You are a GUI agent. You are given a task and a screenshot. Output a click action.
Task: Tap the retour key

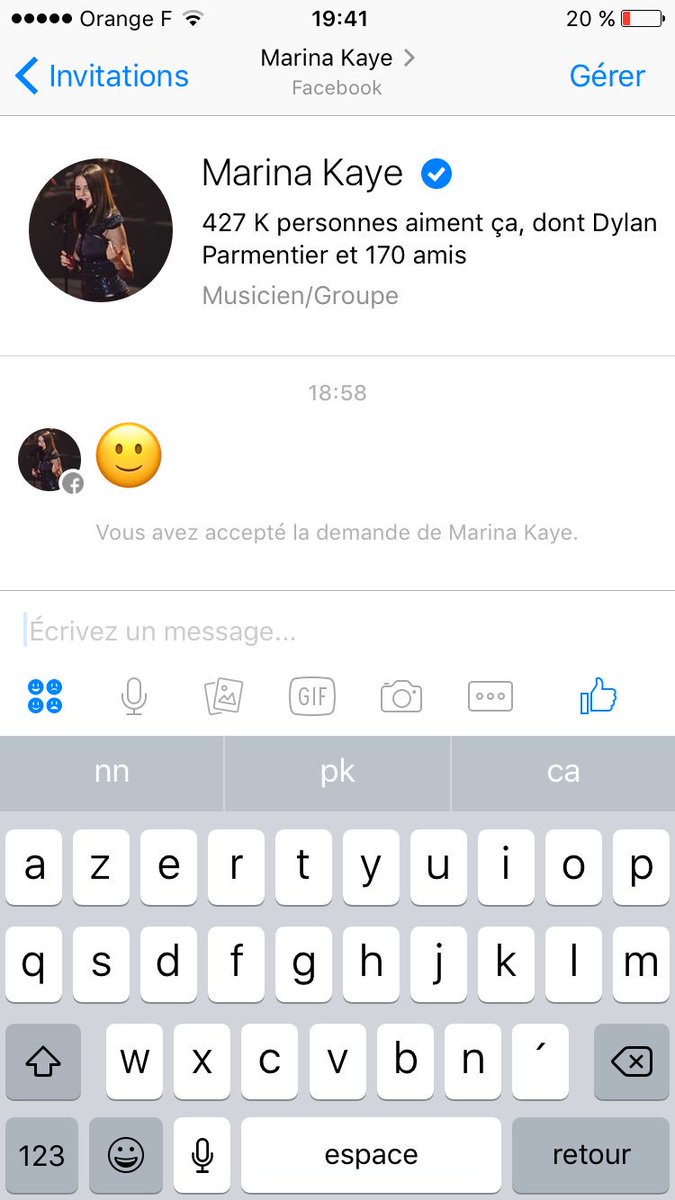tap(591, 1155)
